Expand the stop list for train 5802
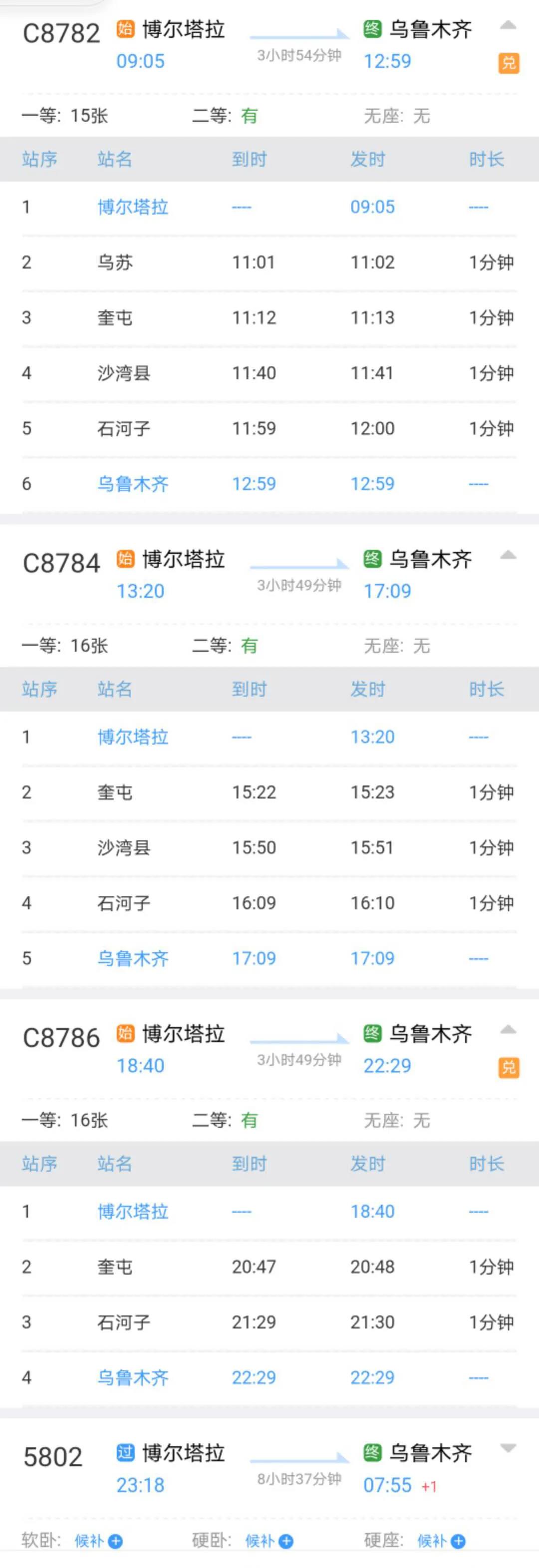This screenshot has height=1568, width=539. coord(508,1448)
